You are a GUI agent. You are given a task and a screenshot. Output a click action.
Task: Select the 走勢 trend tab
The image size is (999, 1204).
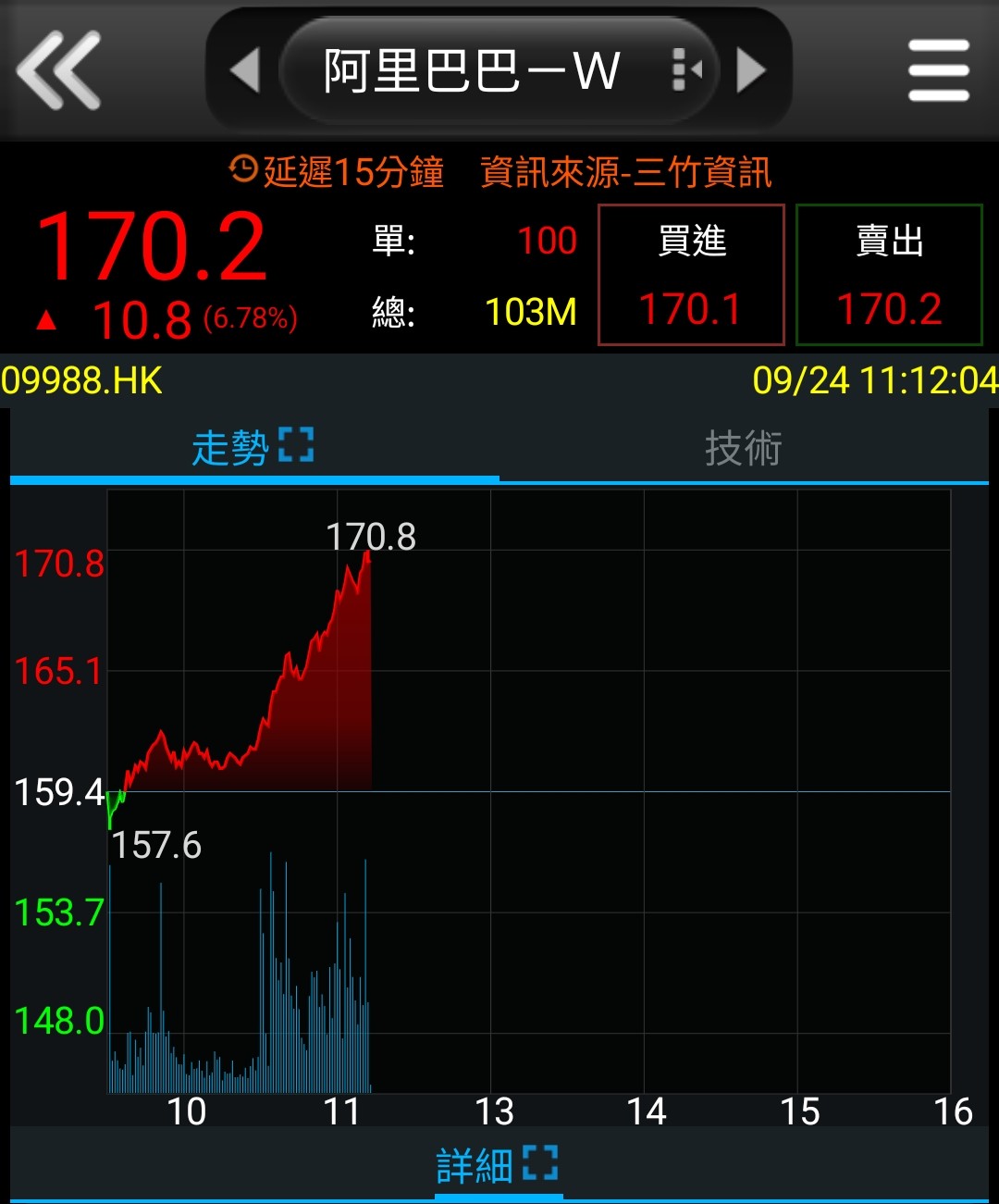[253, 448]
